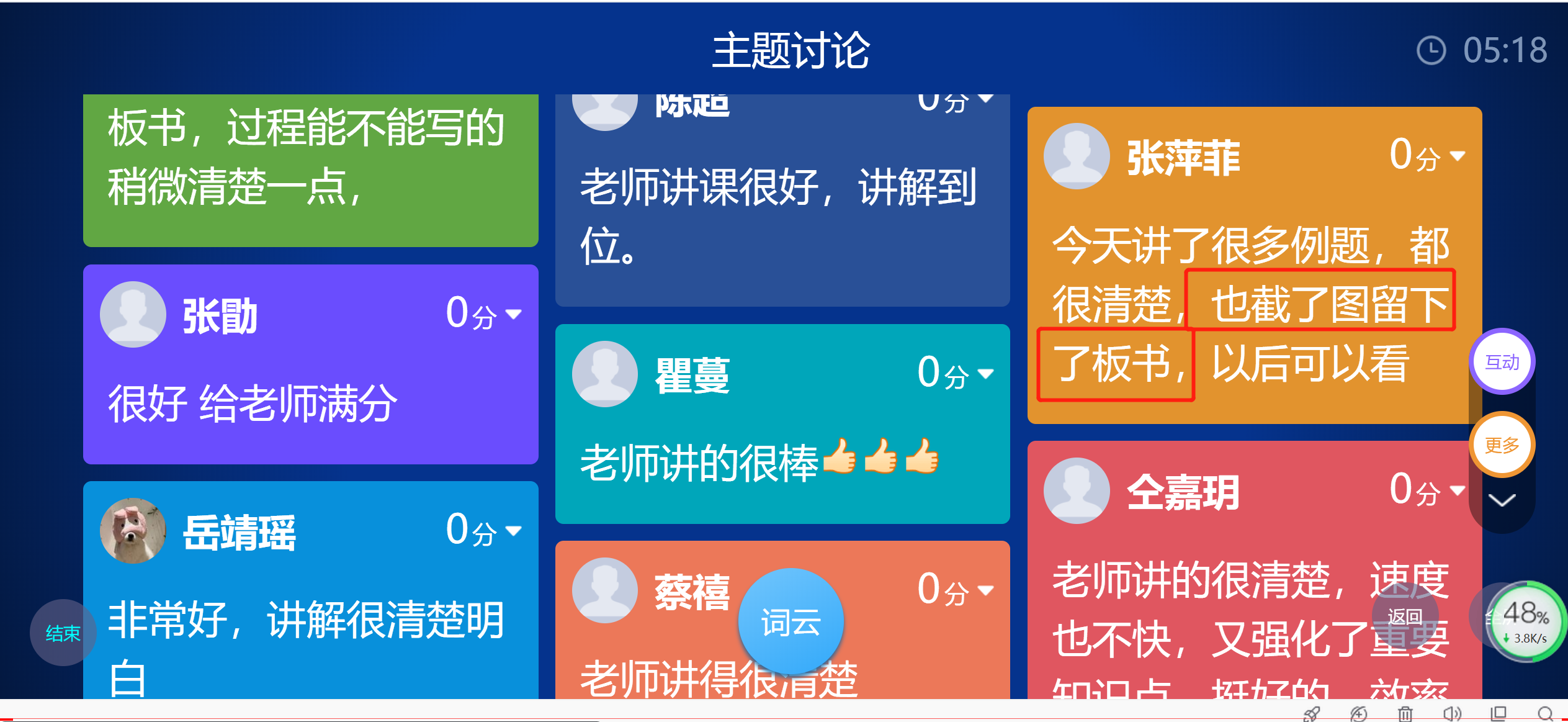The width and height of the screenshot is (1568, 722).
Task: Tap the 返回 button
Action: pyautogui.click(x=1405, y=616)
